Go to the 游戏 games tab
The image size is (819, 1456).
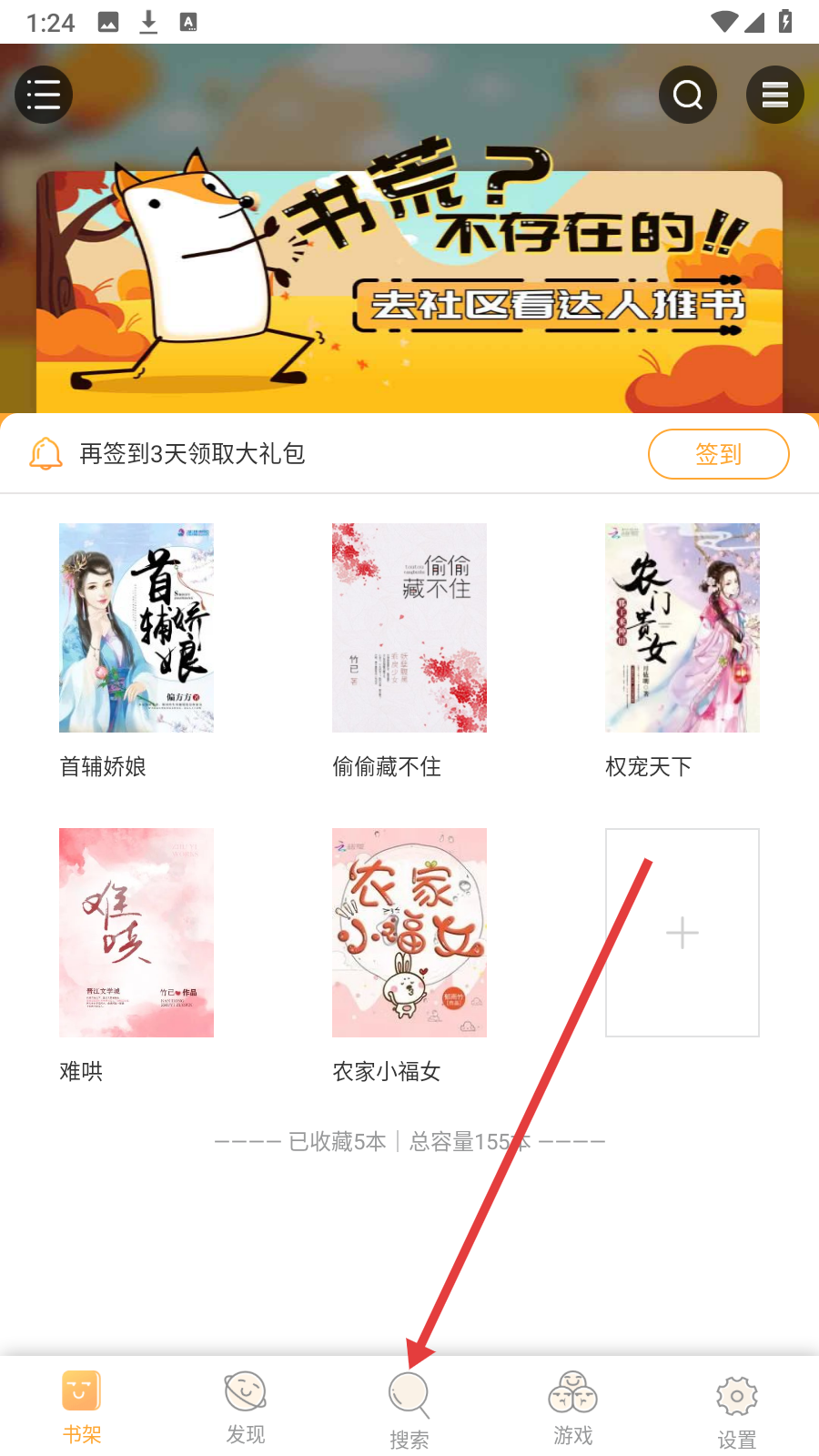coord(573,1408)
